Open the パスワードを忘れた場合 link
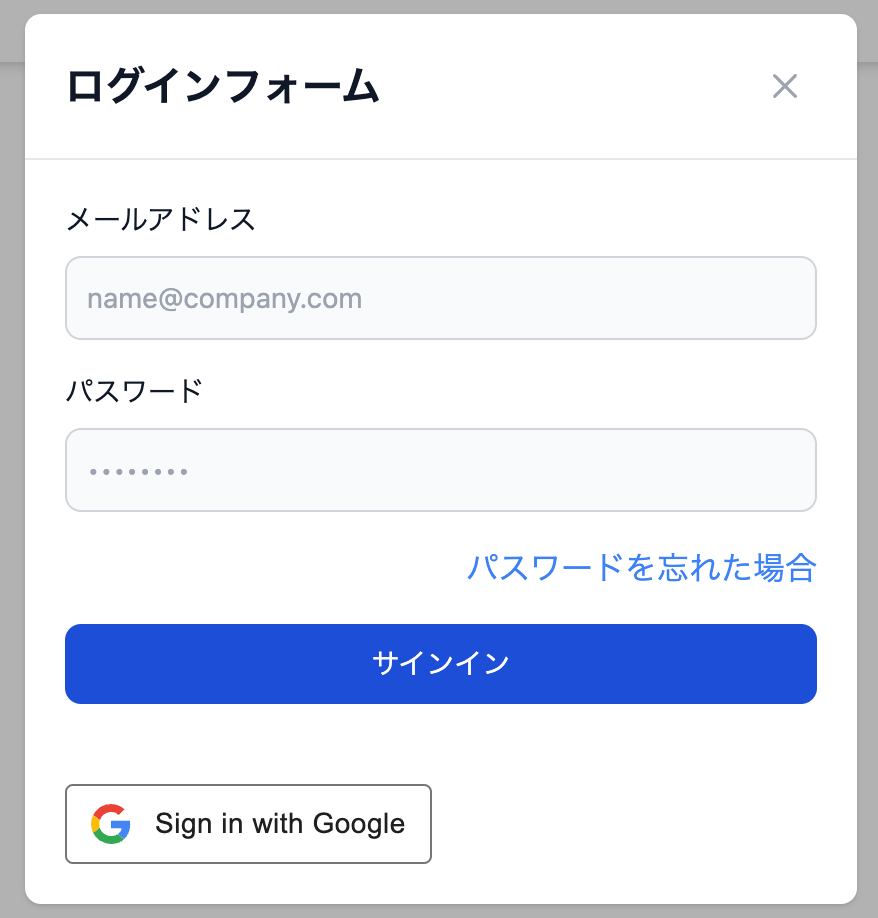878x918 pixels. tap(641, 568)
